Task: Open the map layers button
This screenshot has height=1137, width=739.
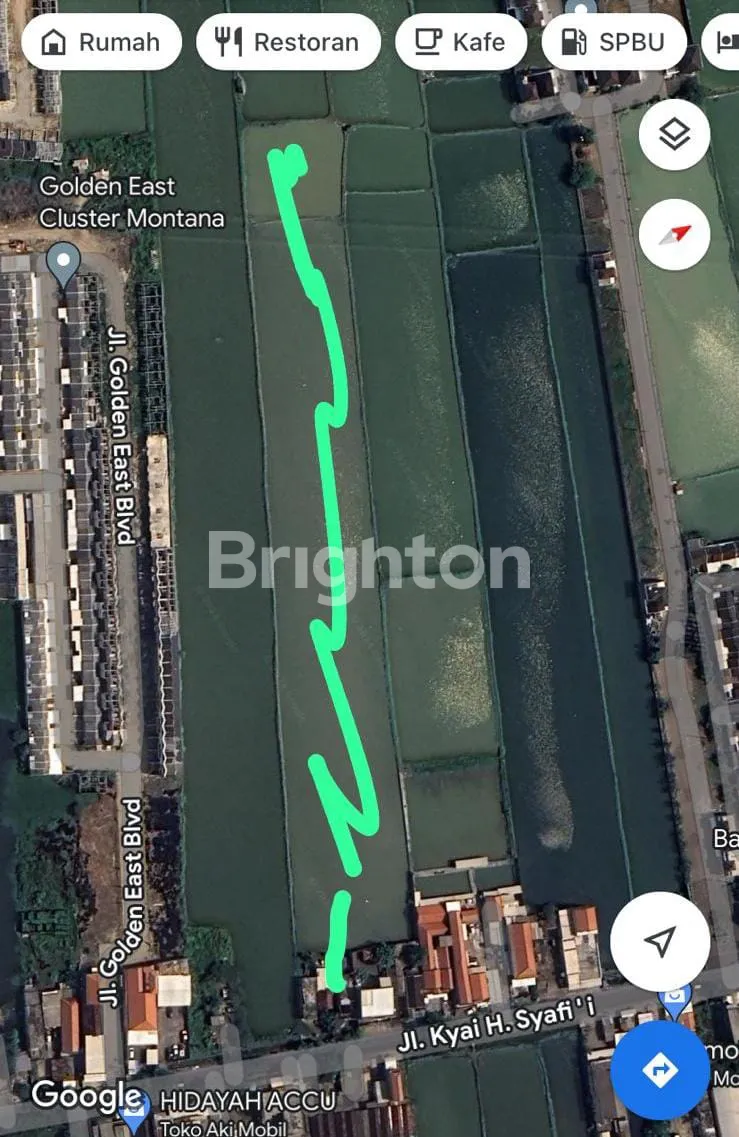Action: pos(674,134)
